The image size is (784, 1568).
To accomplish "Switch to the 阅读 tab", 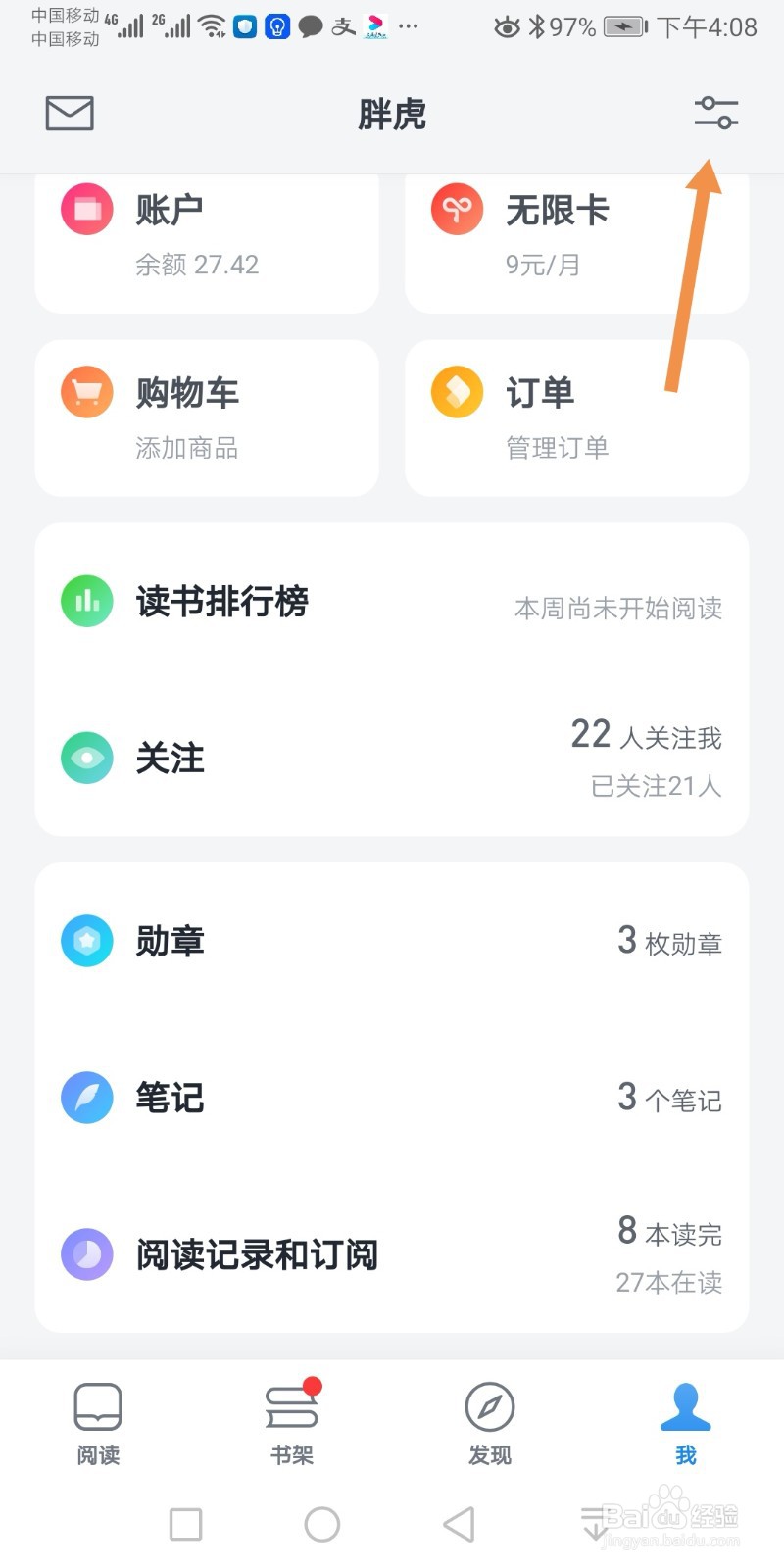I will [x=98, y=1423].
